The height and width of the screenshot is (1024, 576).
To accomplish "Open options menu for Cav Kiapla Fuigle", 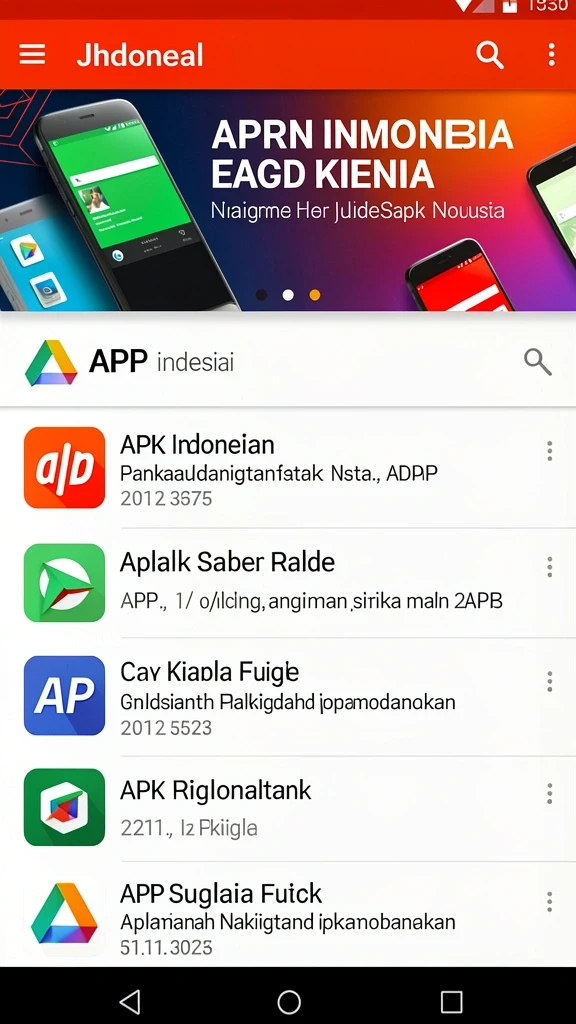I will 549,681.
